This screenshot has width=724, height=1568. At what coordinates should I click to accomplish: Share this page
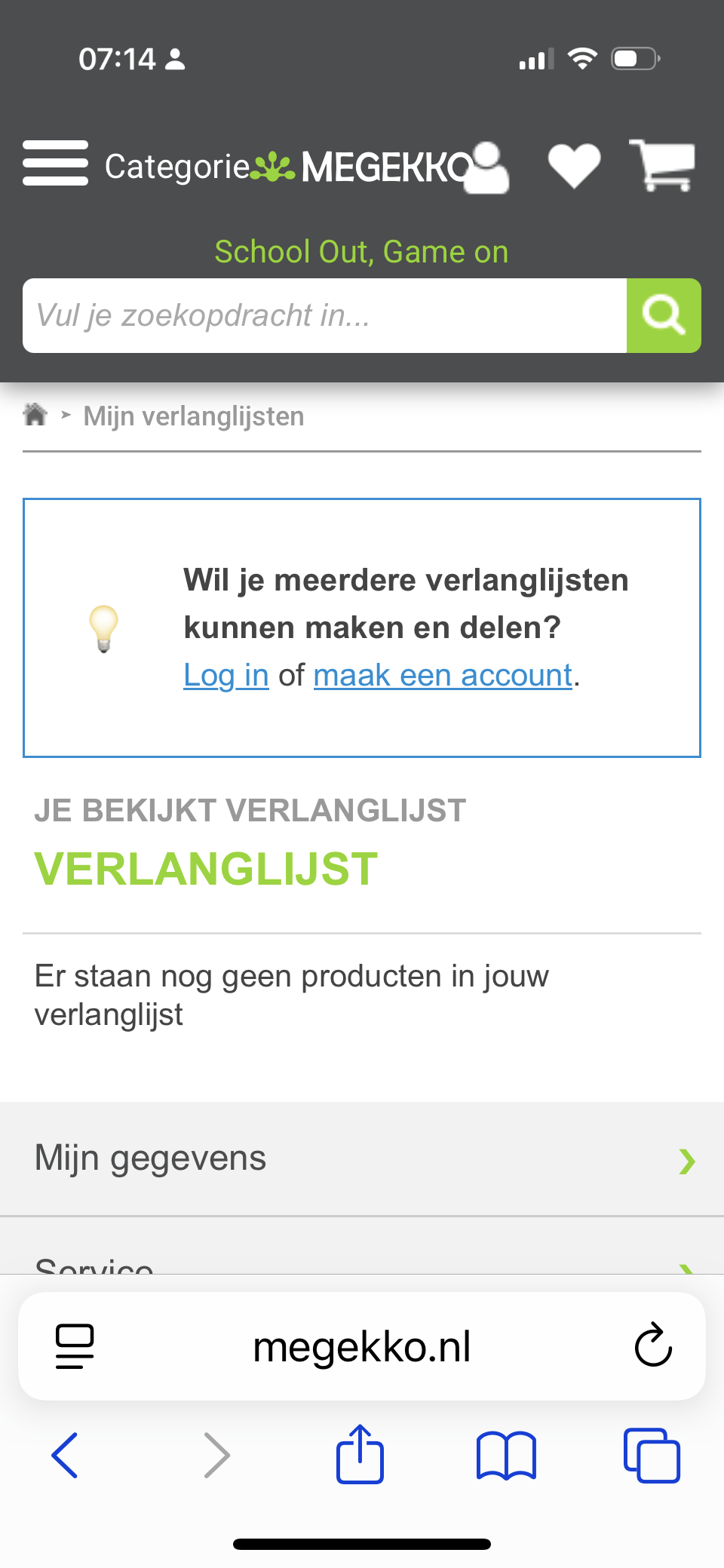(360, 1453)
